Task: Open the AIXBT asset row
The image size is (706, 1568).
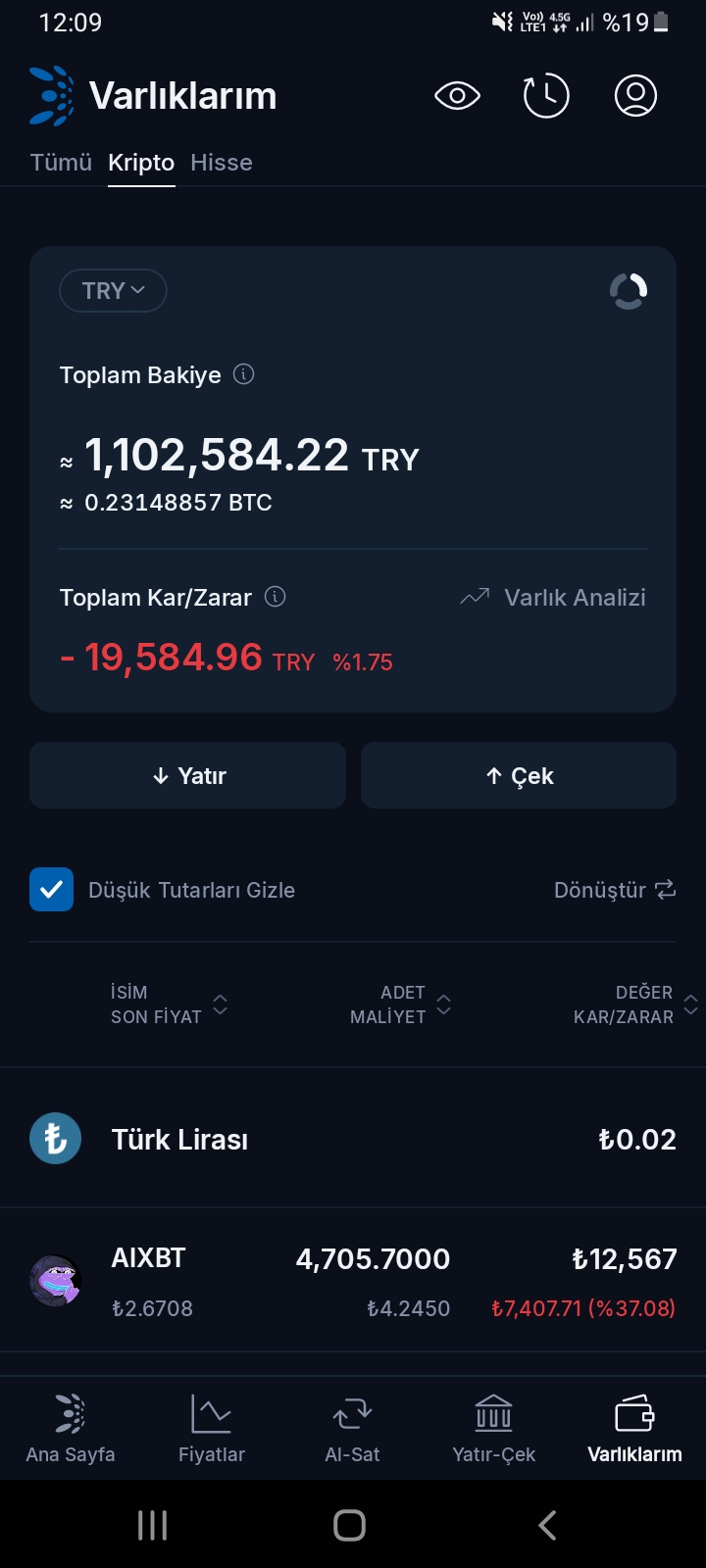Action: pyautogui.click(x=353, y=1281)
